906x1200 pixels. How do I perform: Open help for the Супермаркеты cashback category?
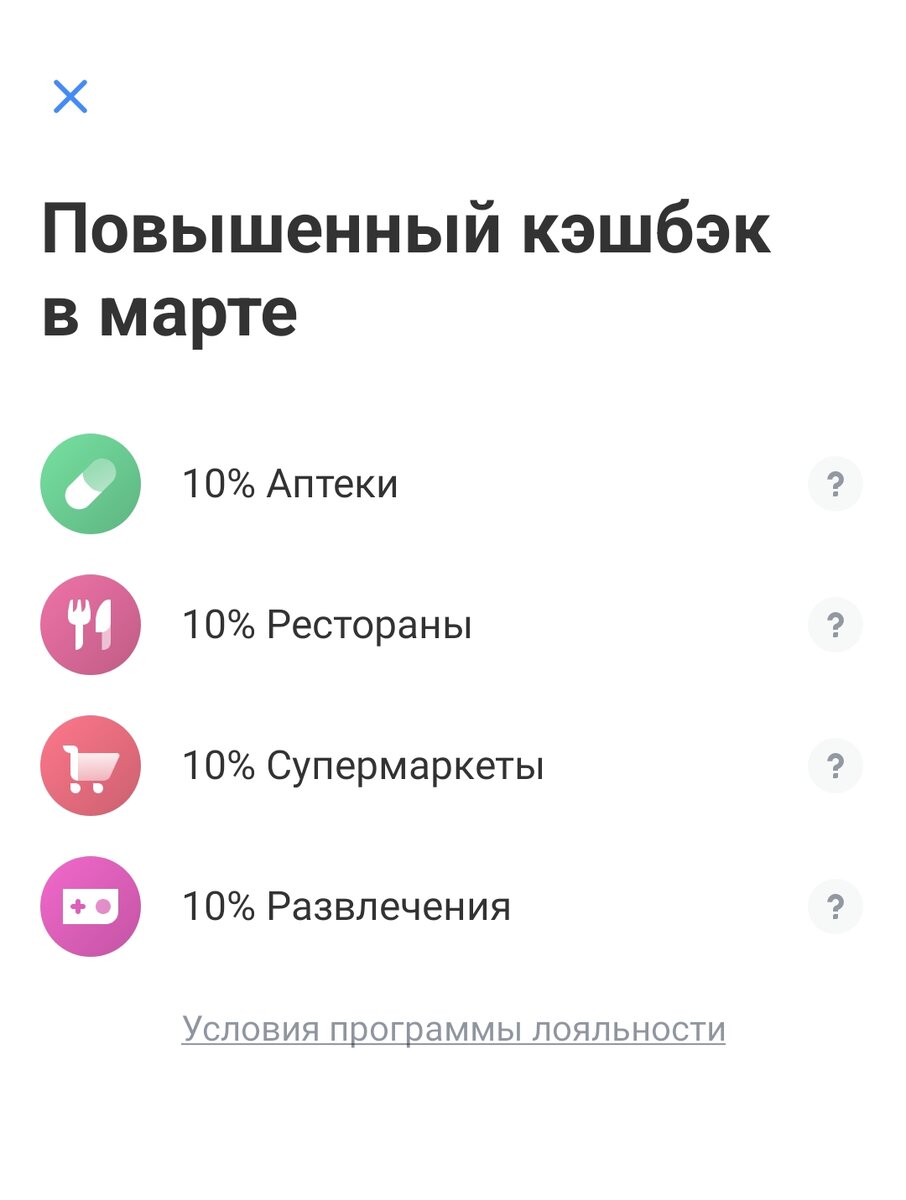click(836, 765)
